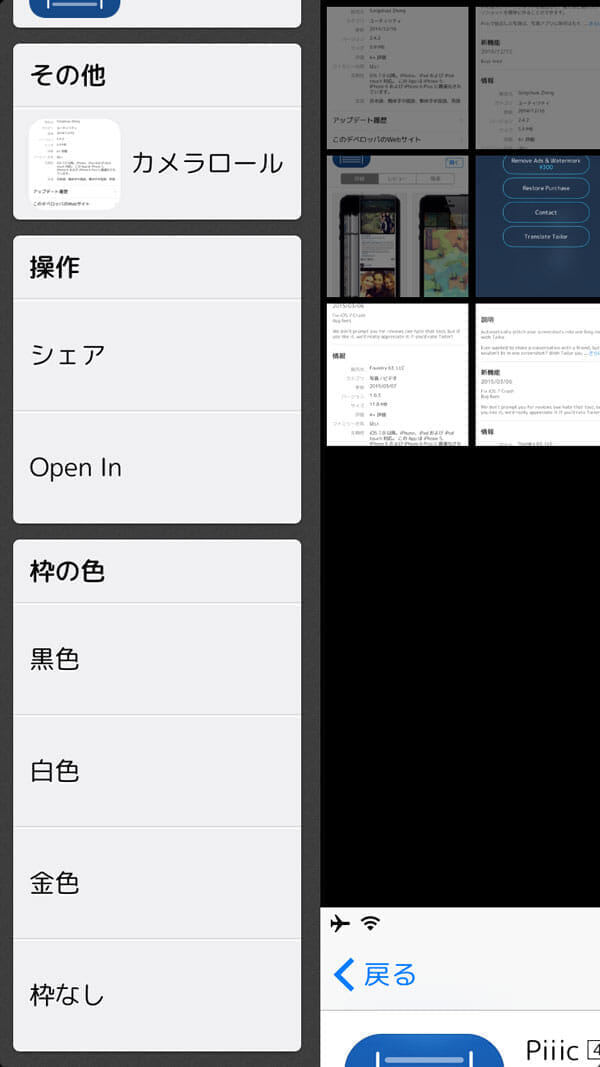
Task: Select シェア to share the image
Action: (x=157, y=355)
